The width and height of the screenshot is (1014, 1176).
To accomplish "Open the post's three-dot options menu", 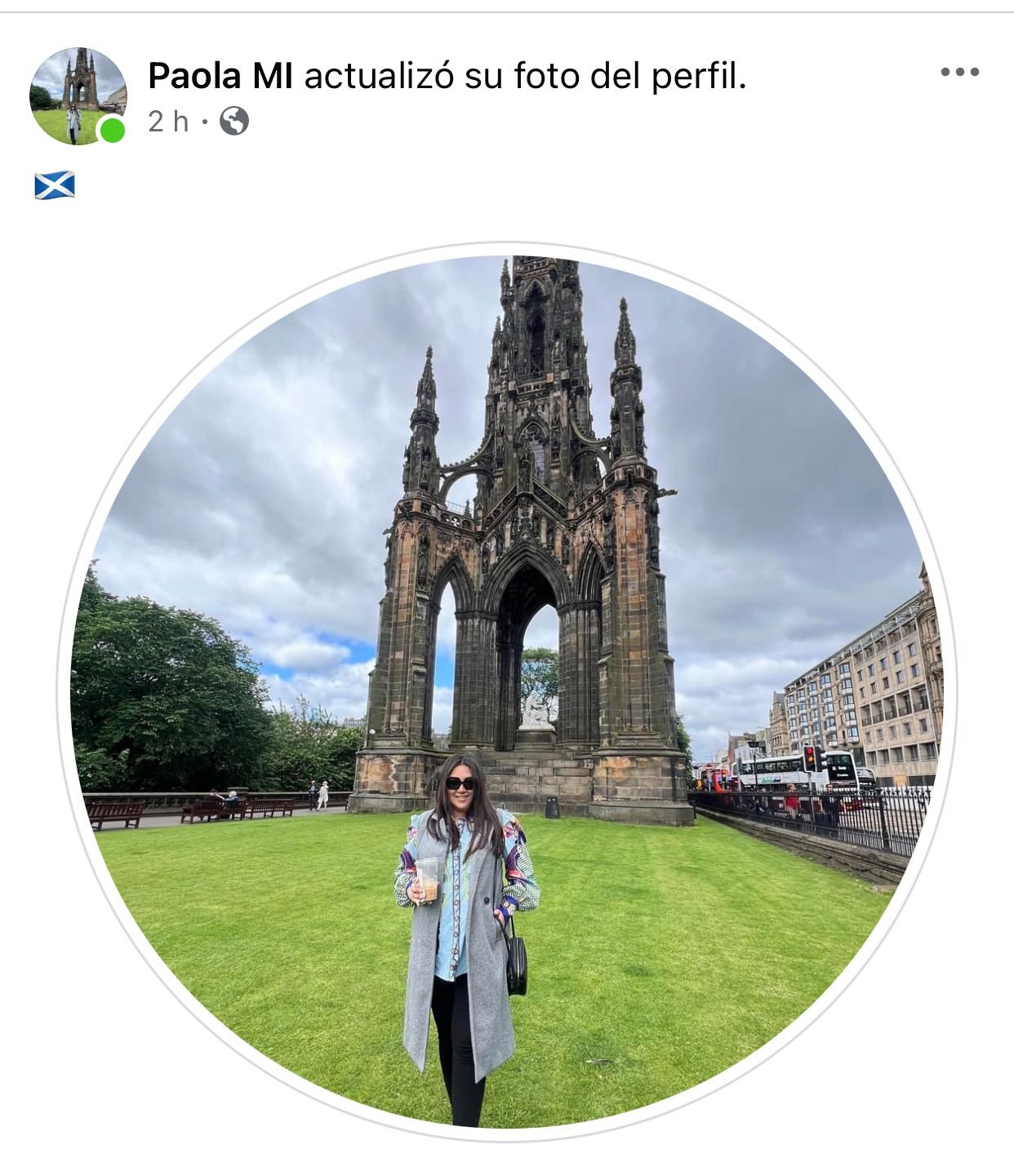I will click(x=959, y=72).
